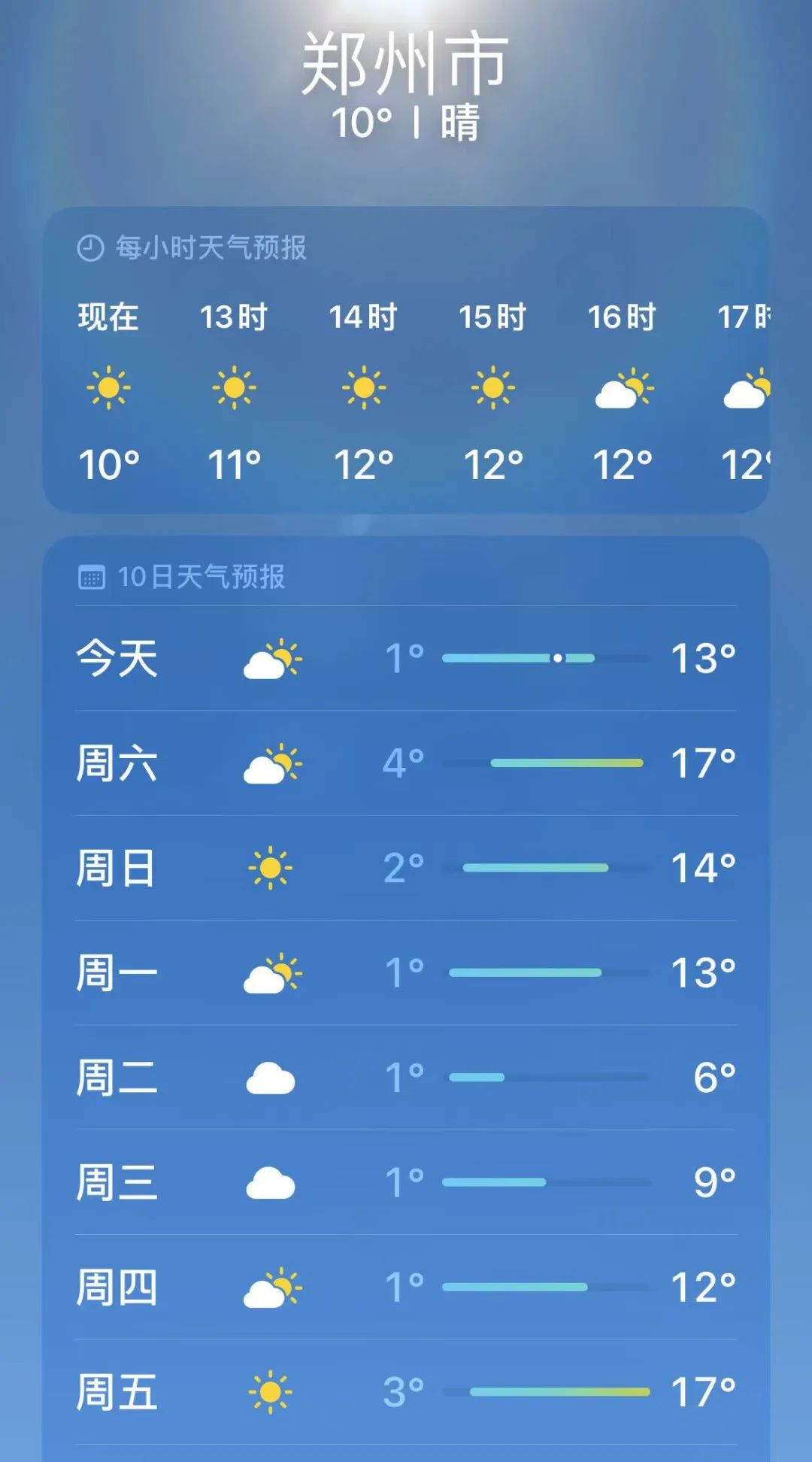This screenshot has width=812, height=1462.
Task: Select the 周二 daily forecast
Action: [x=406, y=1078]
